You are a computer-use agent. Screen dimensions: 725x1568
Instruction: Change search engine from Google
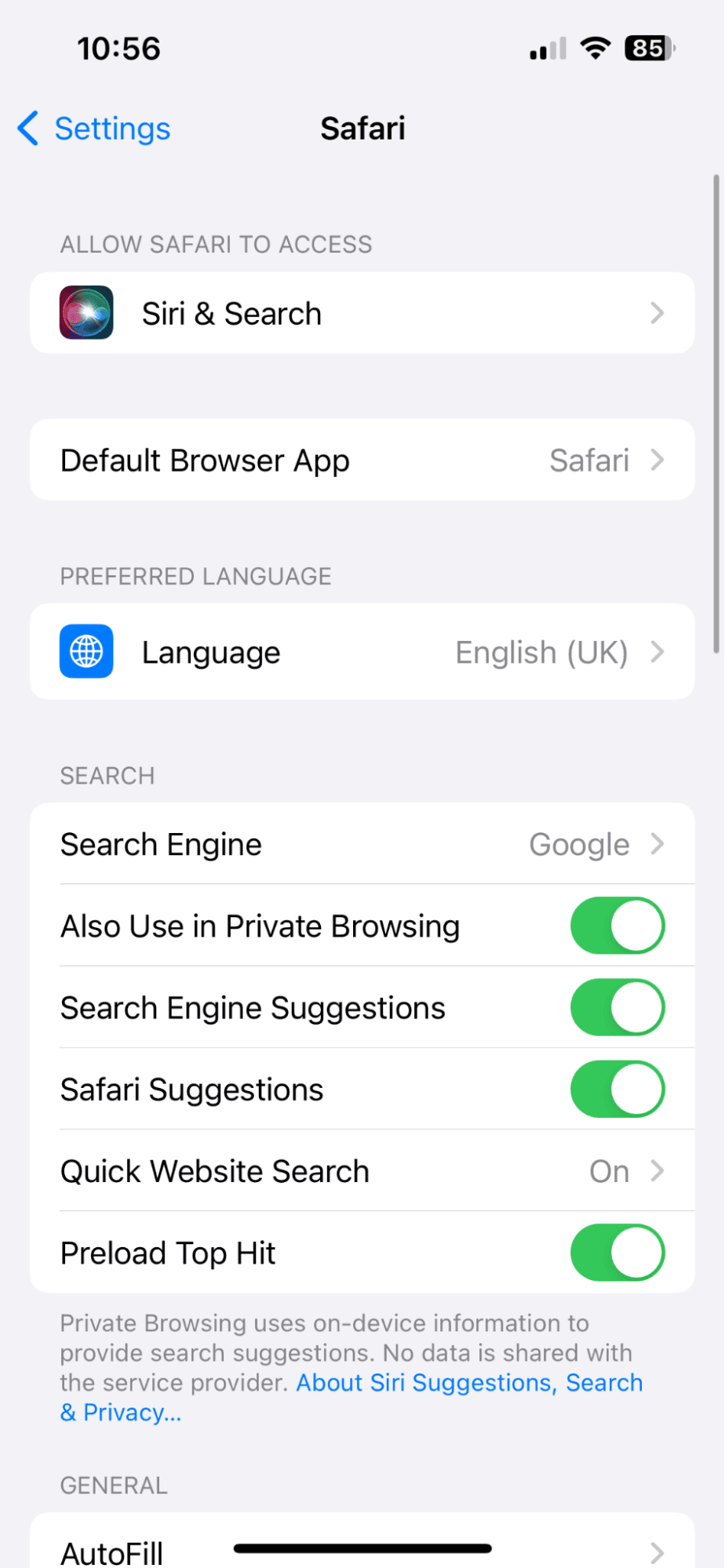[x=361, y=844]
